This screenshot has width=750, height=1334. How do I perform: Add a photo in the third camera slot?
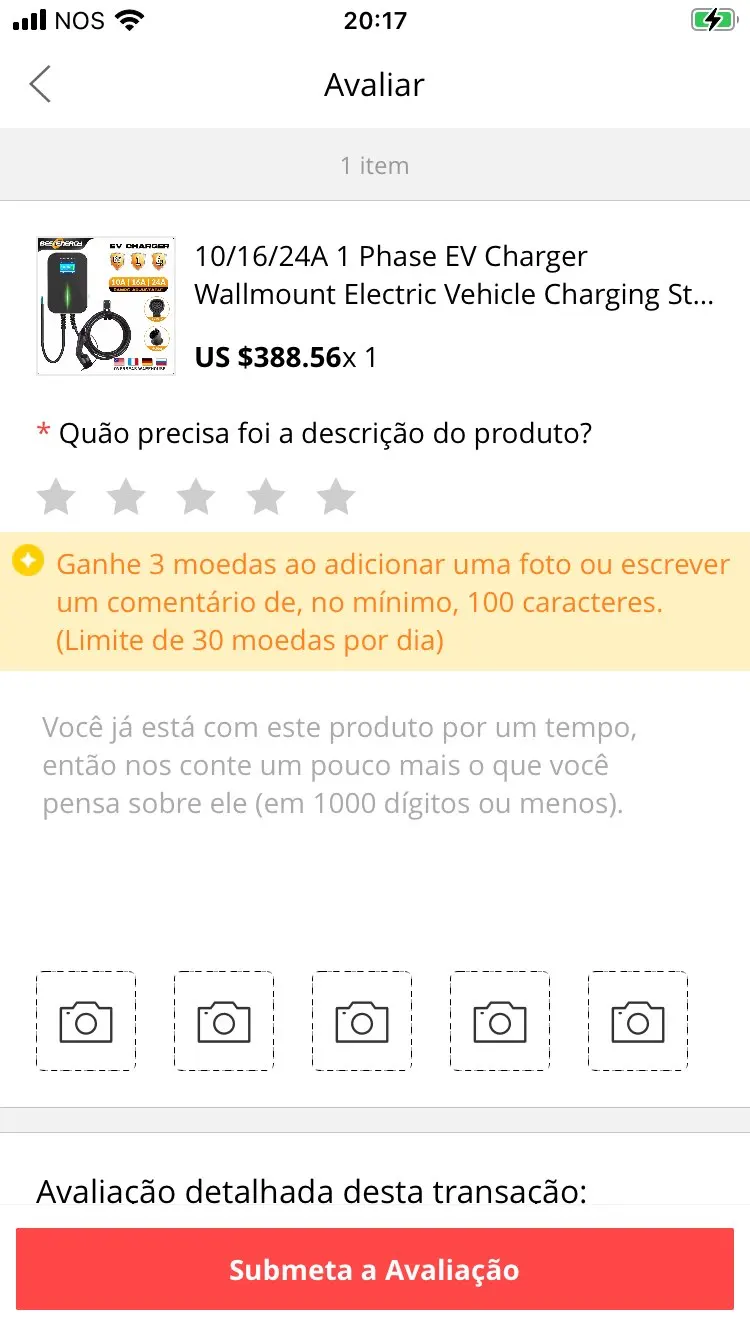362,1021
